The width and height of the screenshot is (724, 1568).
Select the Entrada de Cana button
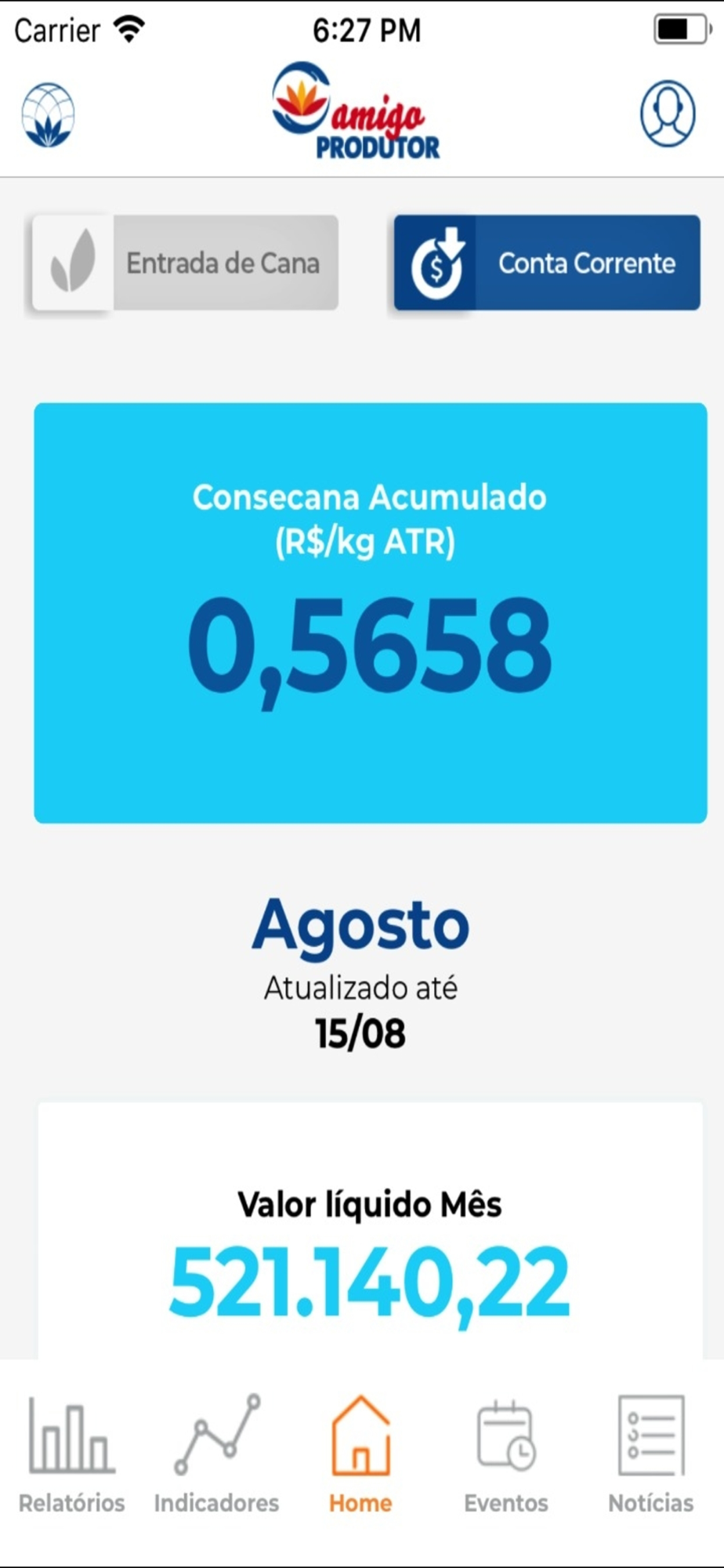186,263
